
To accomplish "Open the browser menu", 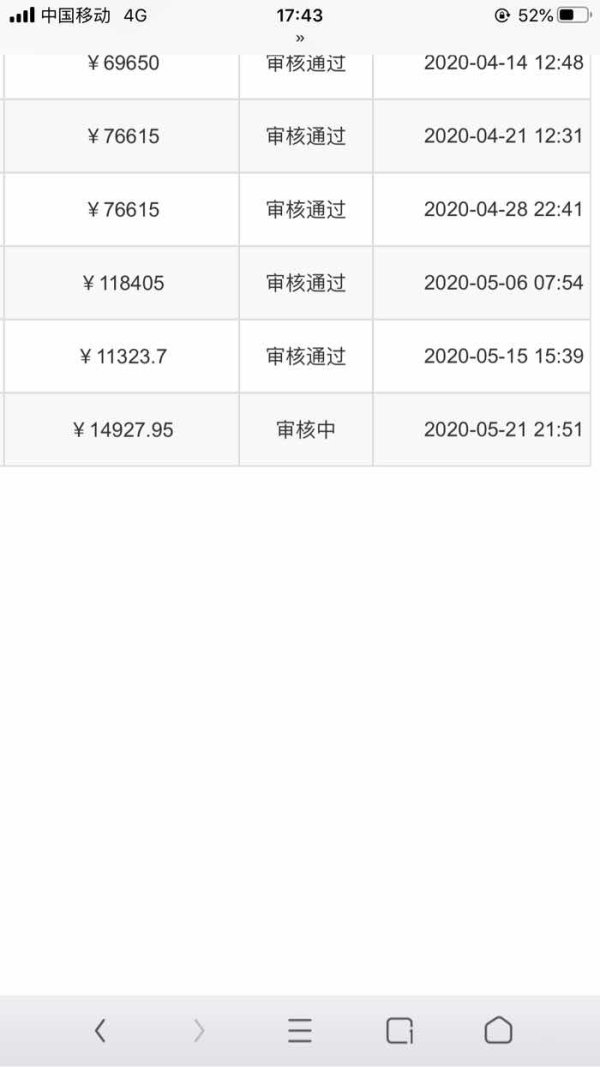I will click(x=299, y=1030).
